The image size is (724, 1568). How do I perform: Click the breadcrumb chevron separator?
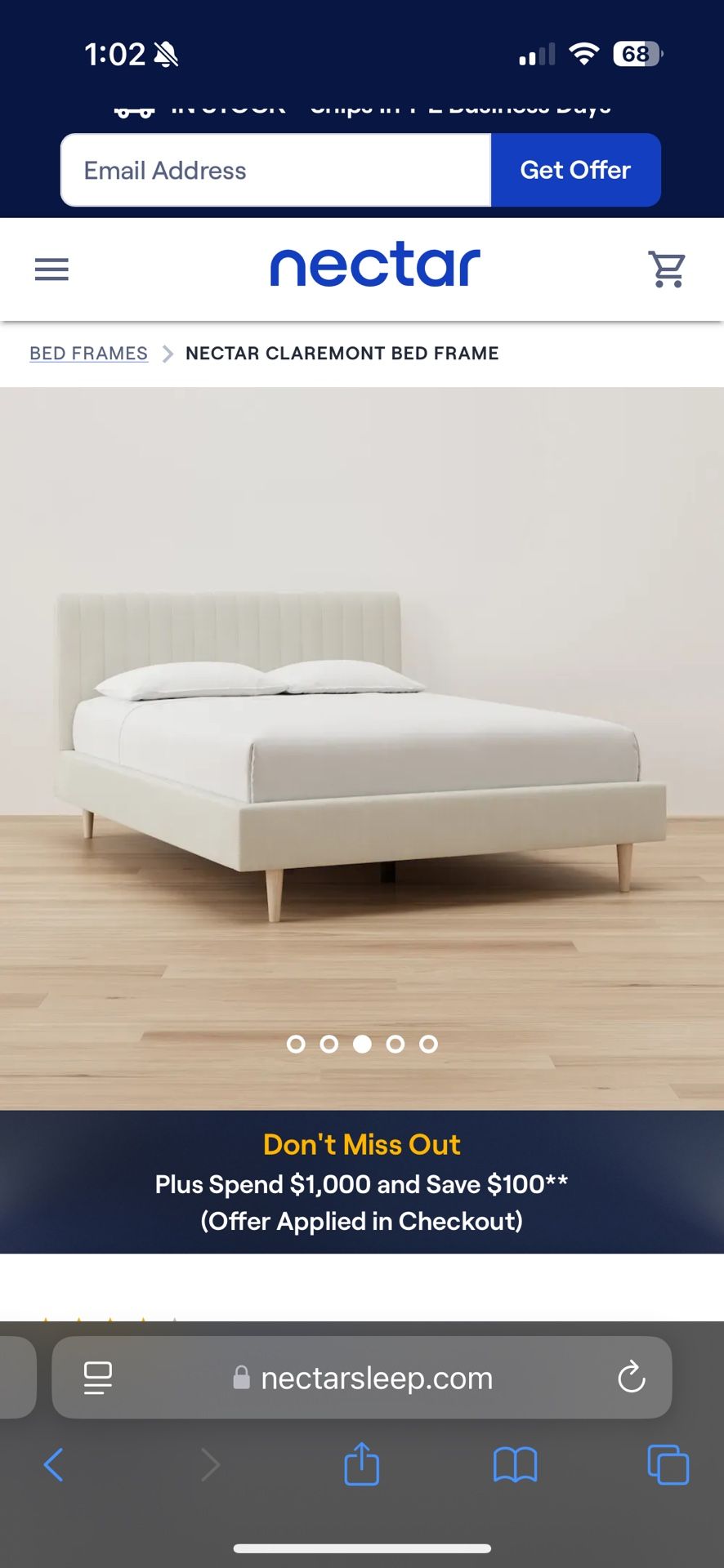pyautogui.click(x=168, y=353)
